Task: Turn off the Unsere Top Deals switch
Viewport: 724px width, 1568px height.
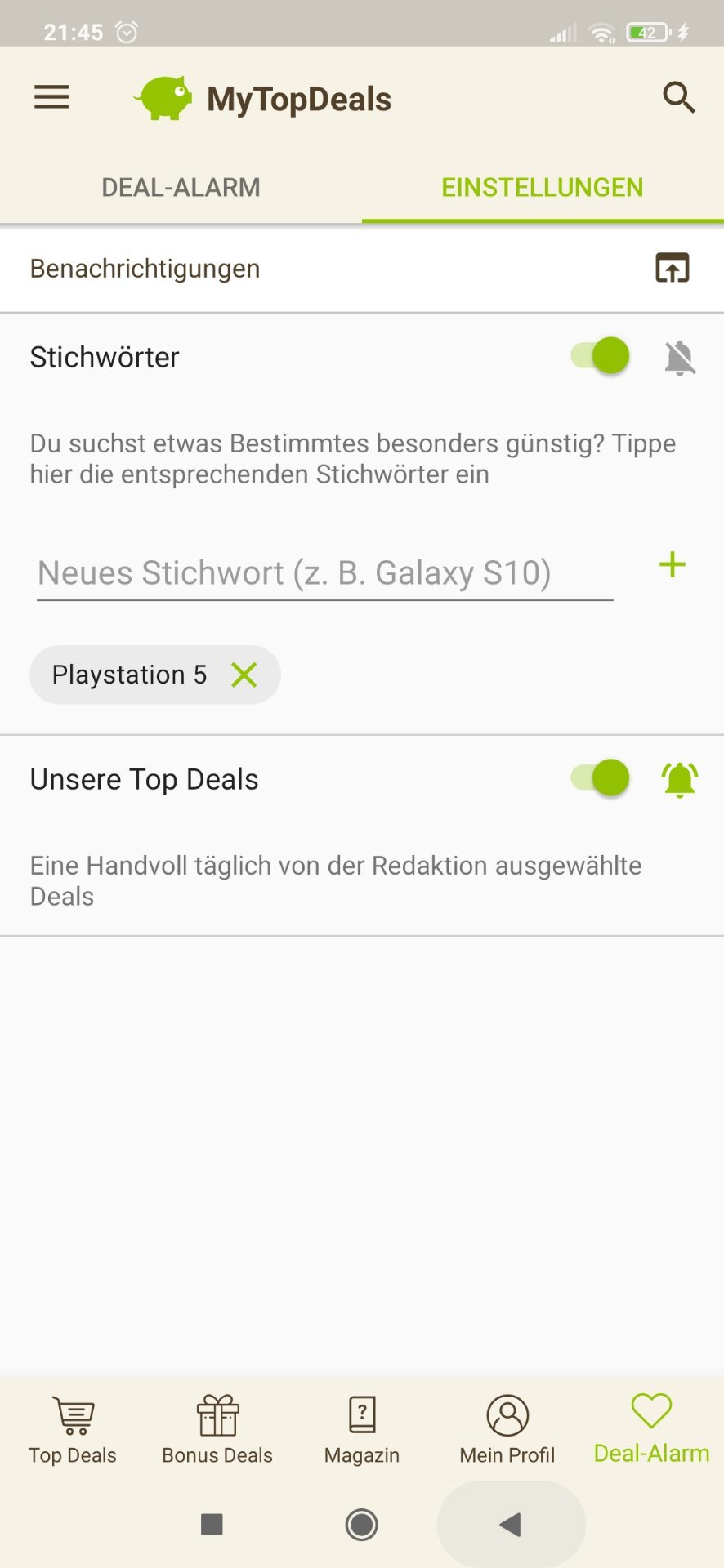Action: click(x=601, y=778)
